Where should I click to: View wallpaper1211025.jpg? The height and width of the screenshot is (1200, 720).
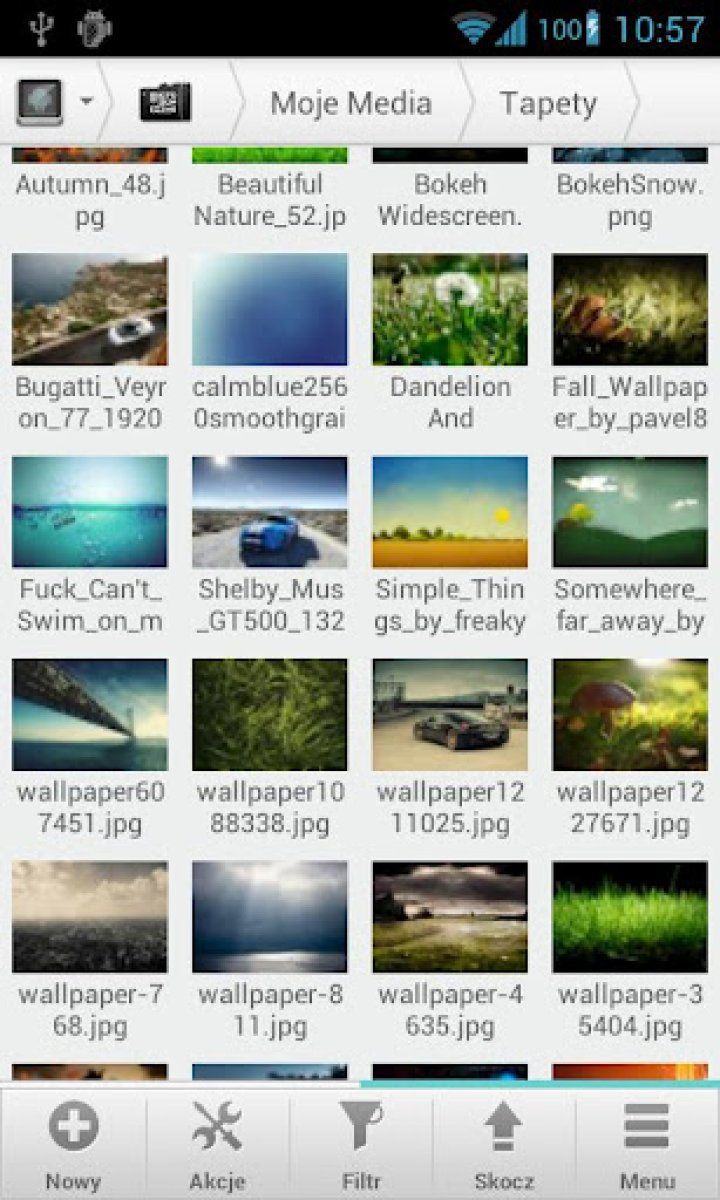450,714
